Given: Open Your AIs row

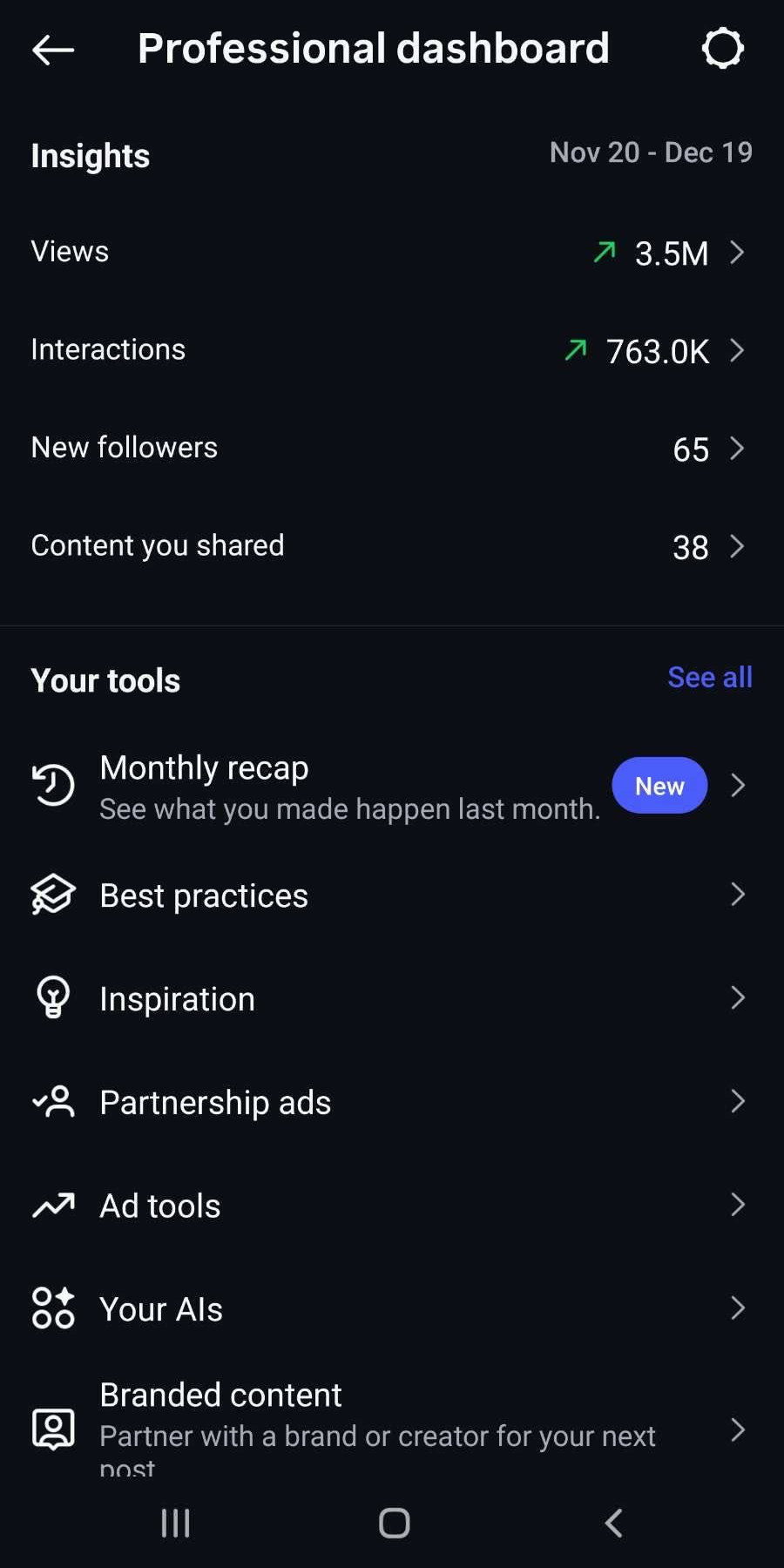Looking at the screenshot, I should pos(391,1308).
